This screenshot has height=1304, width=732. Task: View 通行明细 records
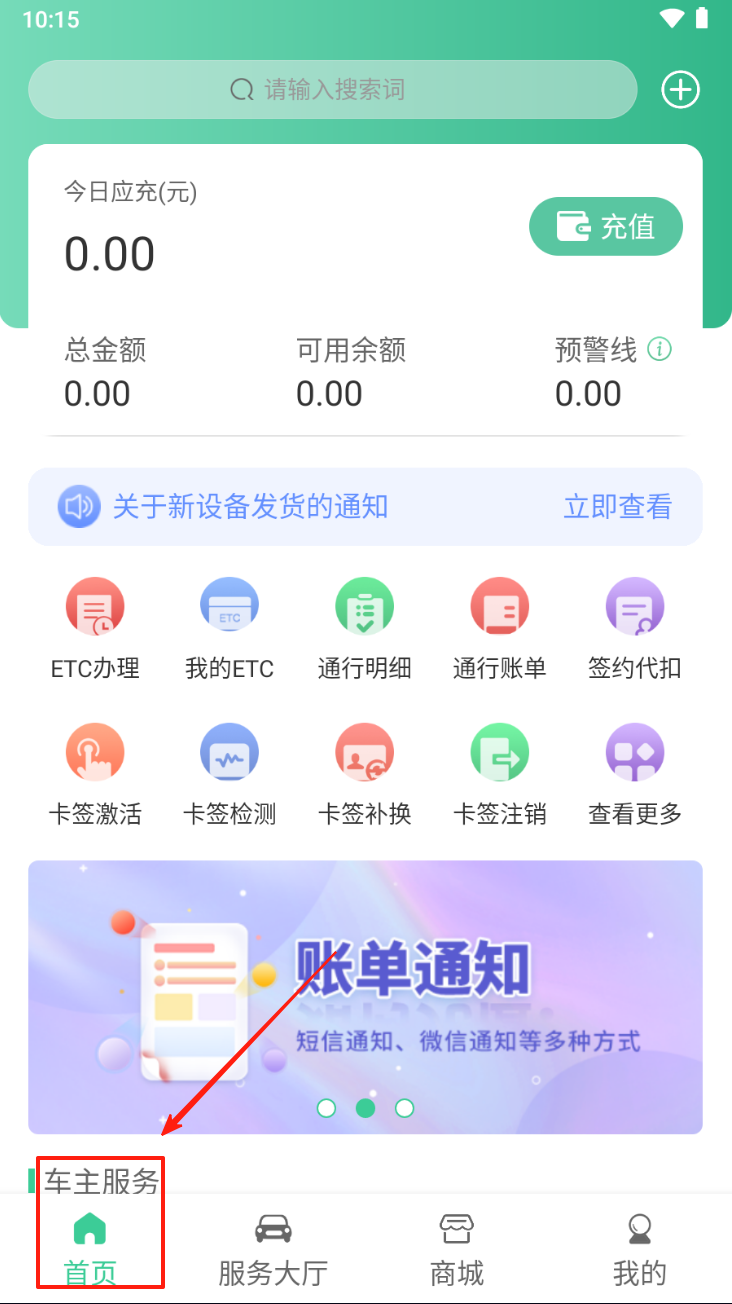point(364,627)
